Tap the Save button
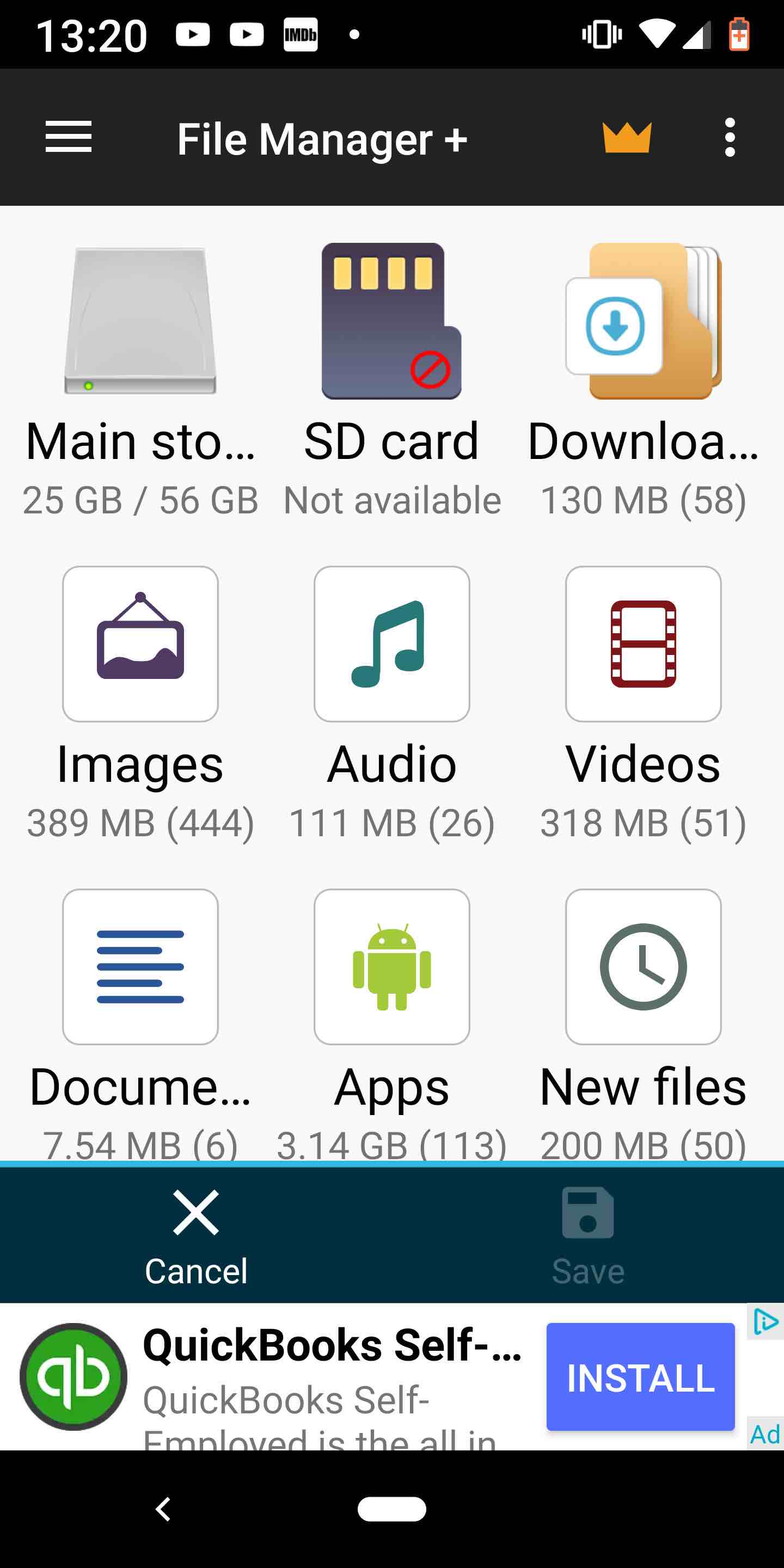 588,1236
